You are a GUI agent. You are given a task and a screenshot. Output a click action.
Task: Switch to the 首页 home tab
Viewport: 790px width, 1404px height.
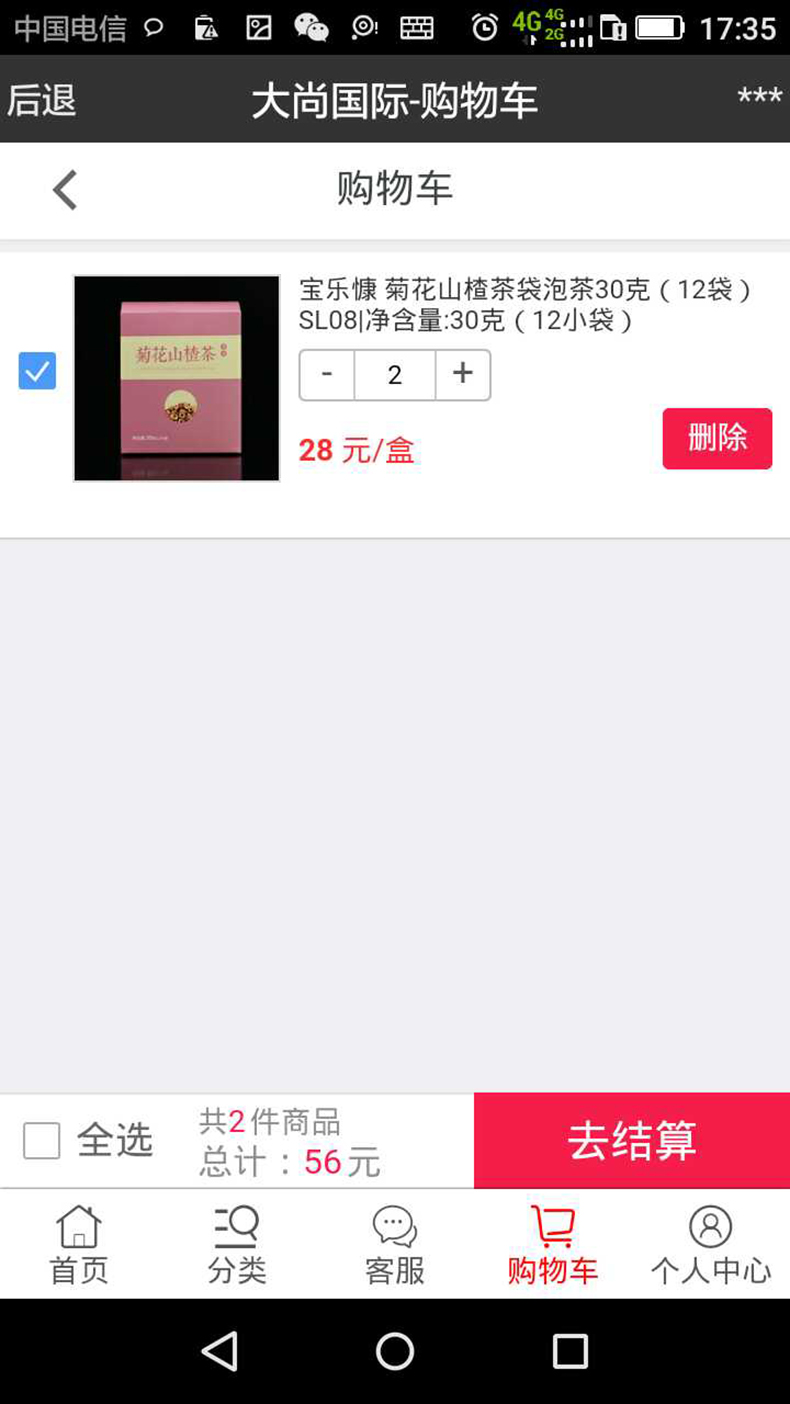point(79,1245)
